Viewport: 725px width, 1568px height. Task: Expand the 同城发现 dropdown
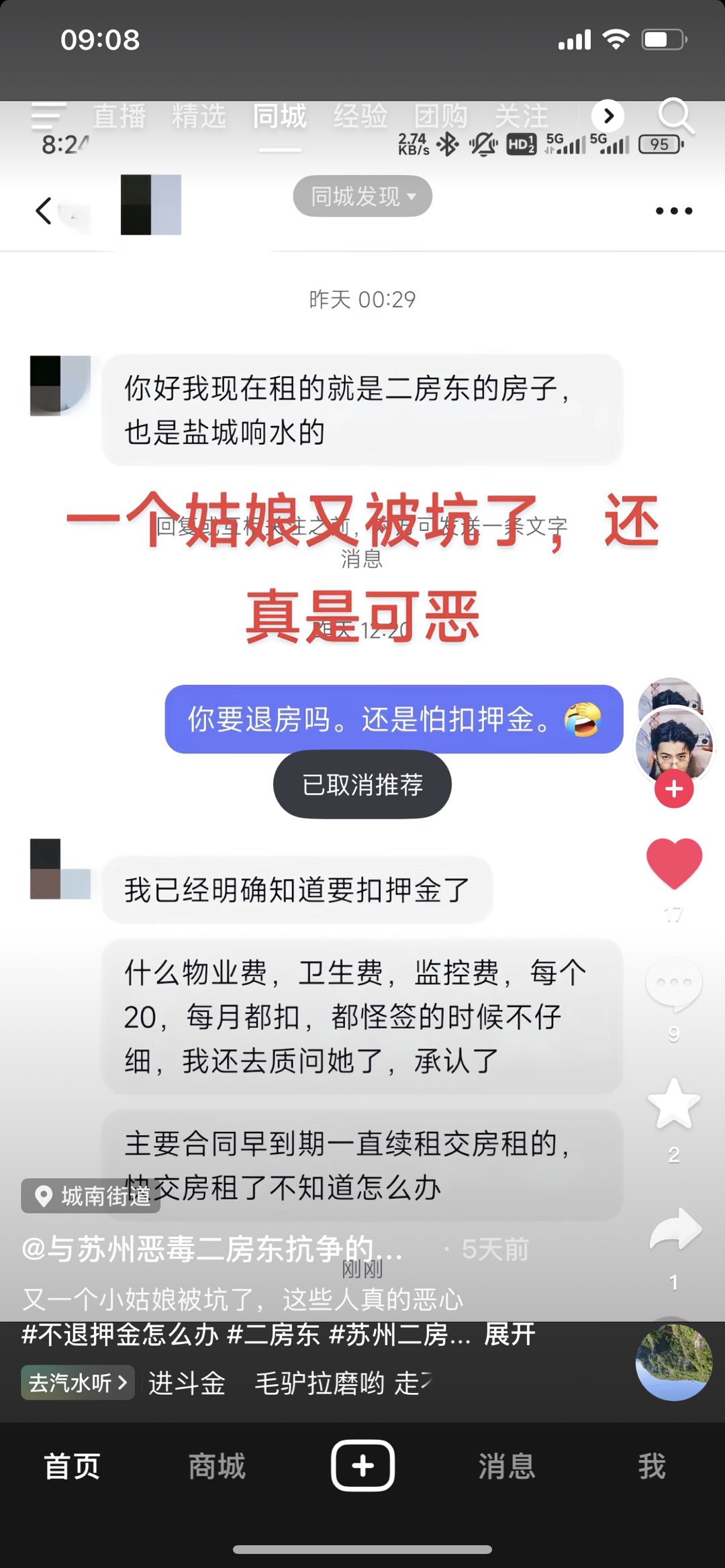click(x=362, y=197)
